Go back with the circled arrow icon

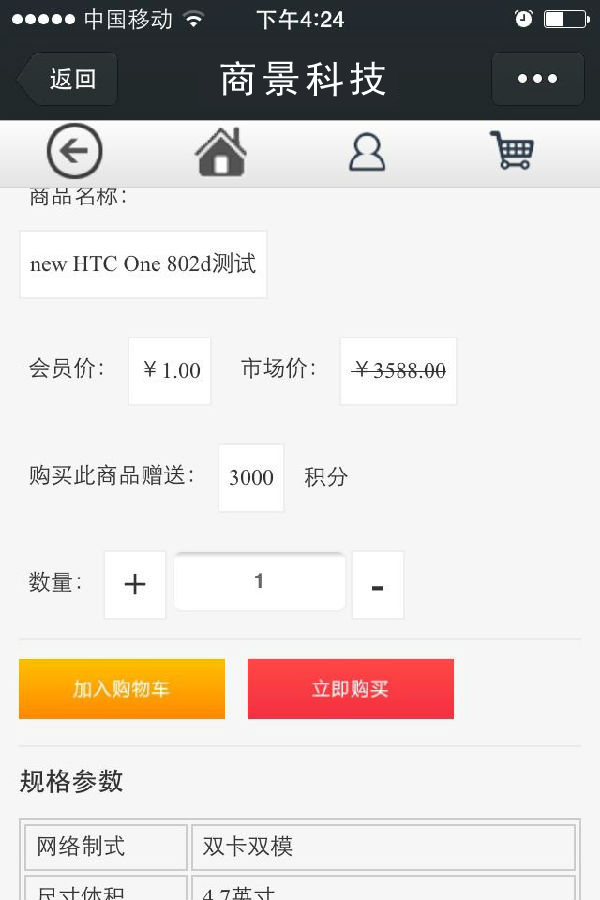75,153
